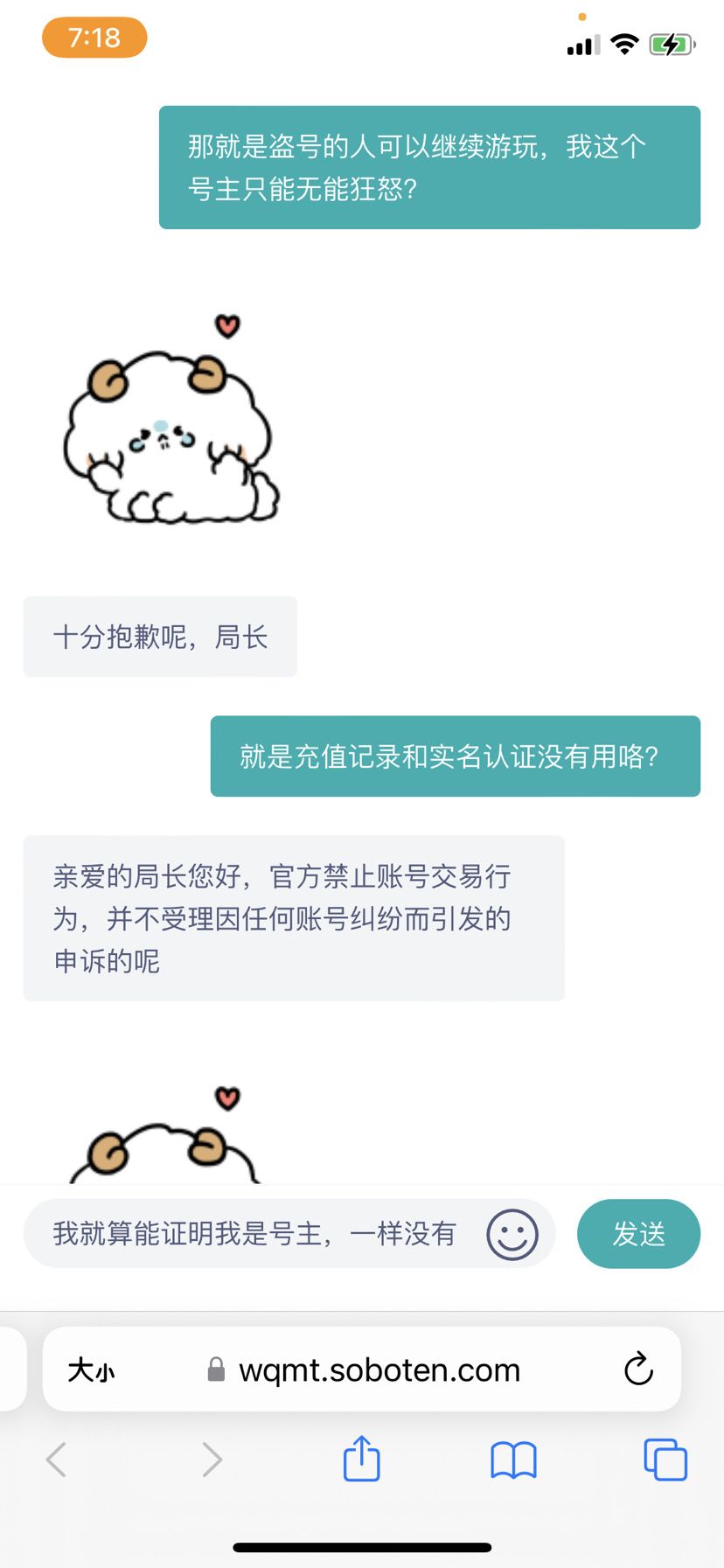Go forward with Safari's forward arrow
This screenshot has width=724, height=1568.
click(x=212, y=1460)
